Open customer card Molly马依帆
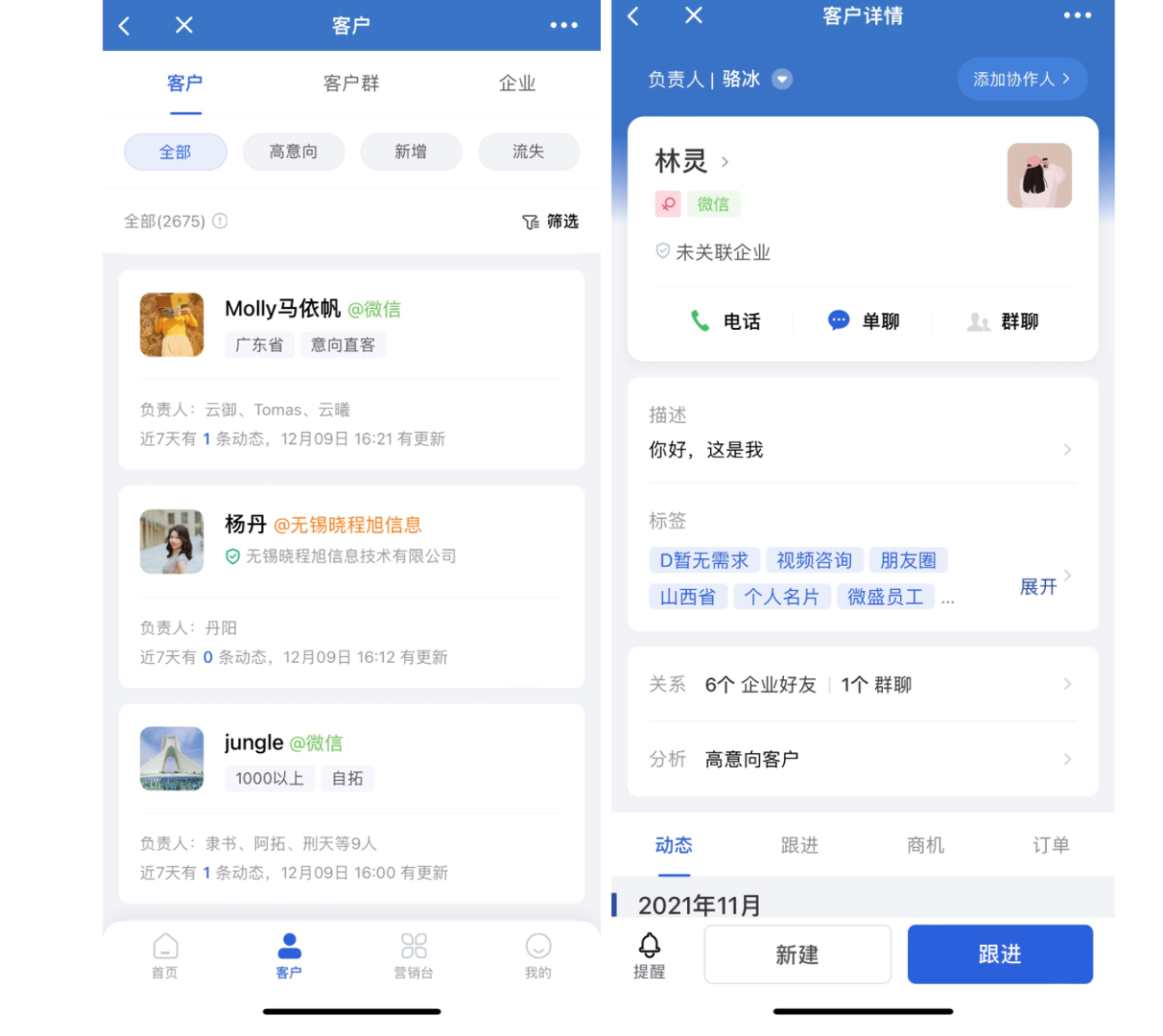This screenshot has height=1036, width=1163. coord(351,369)
